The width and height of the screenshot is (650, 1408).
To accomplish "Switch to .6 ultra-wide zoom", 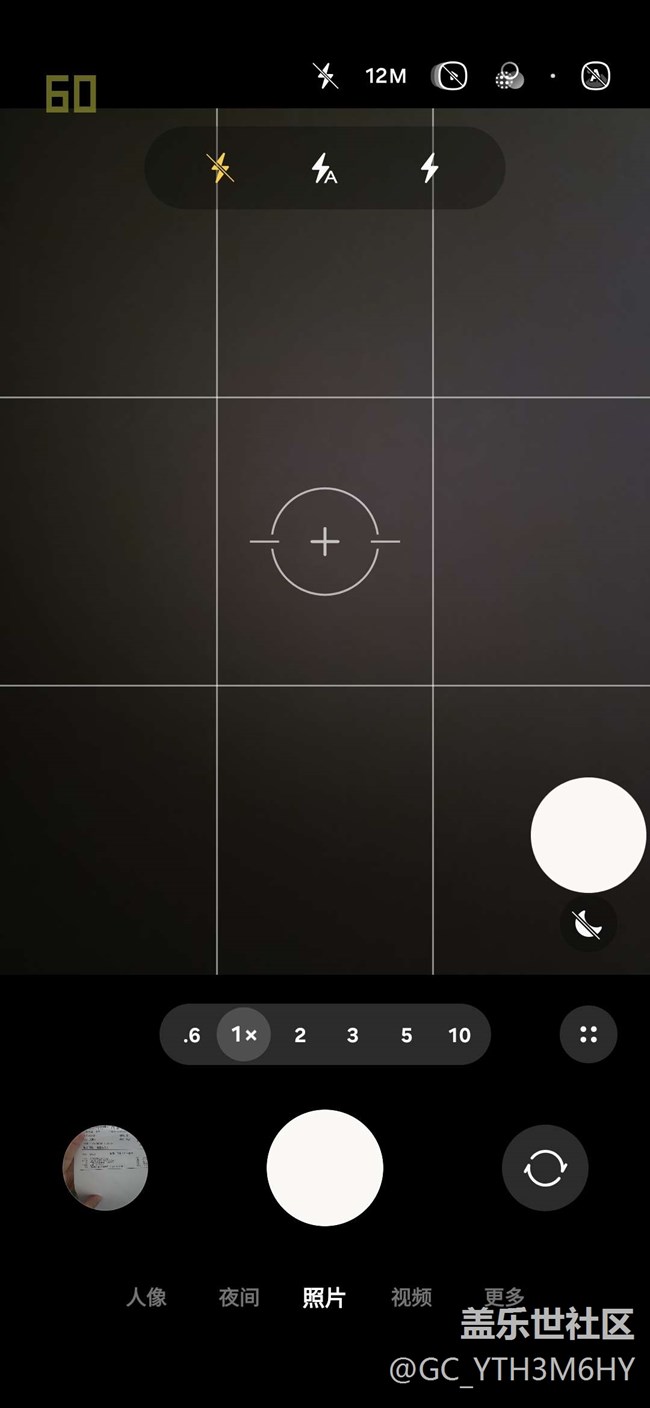I will pos(191,1035).
